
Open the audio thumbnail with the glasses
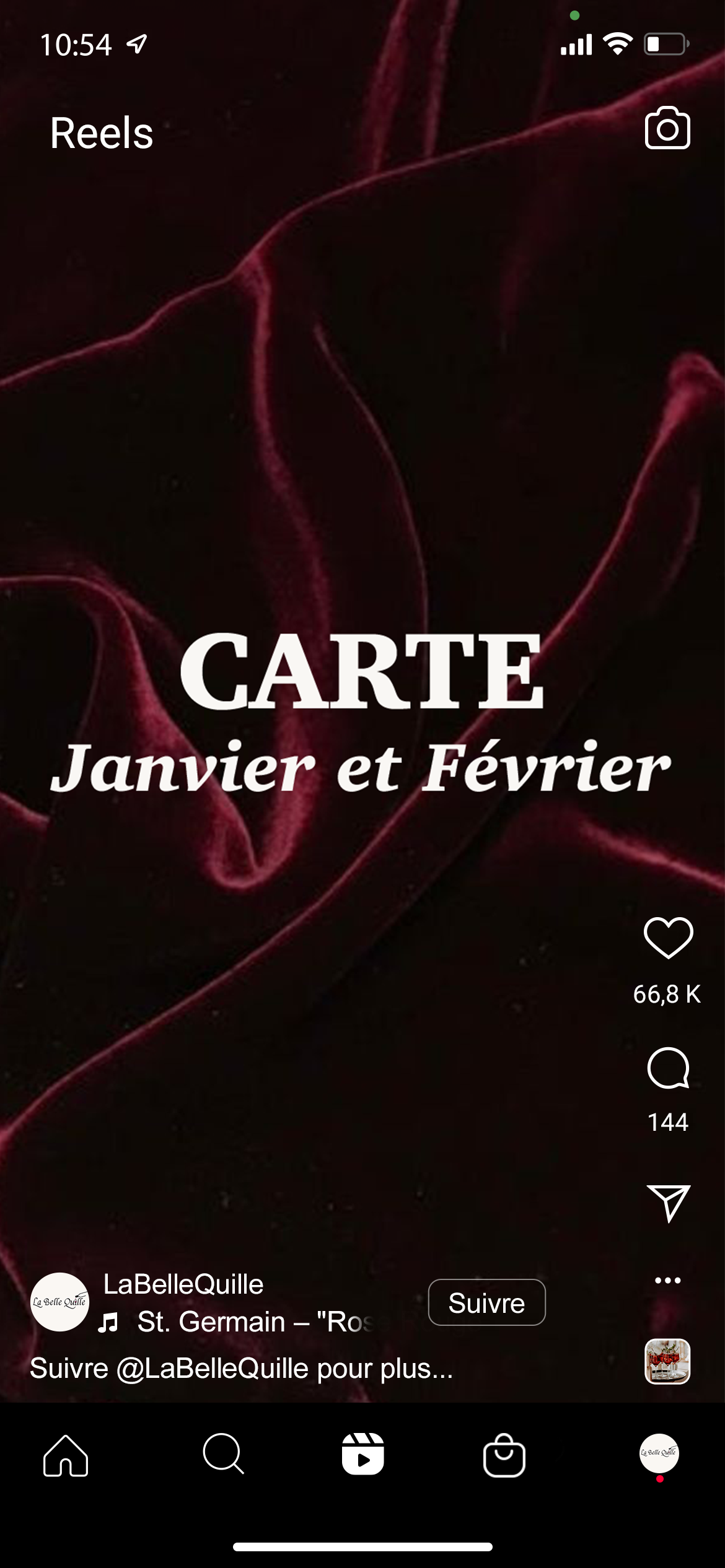coord(667,1361)
